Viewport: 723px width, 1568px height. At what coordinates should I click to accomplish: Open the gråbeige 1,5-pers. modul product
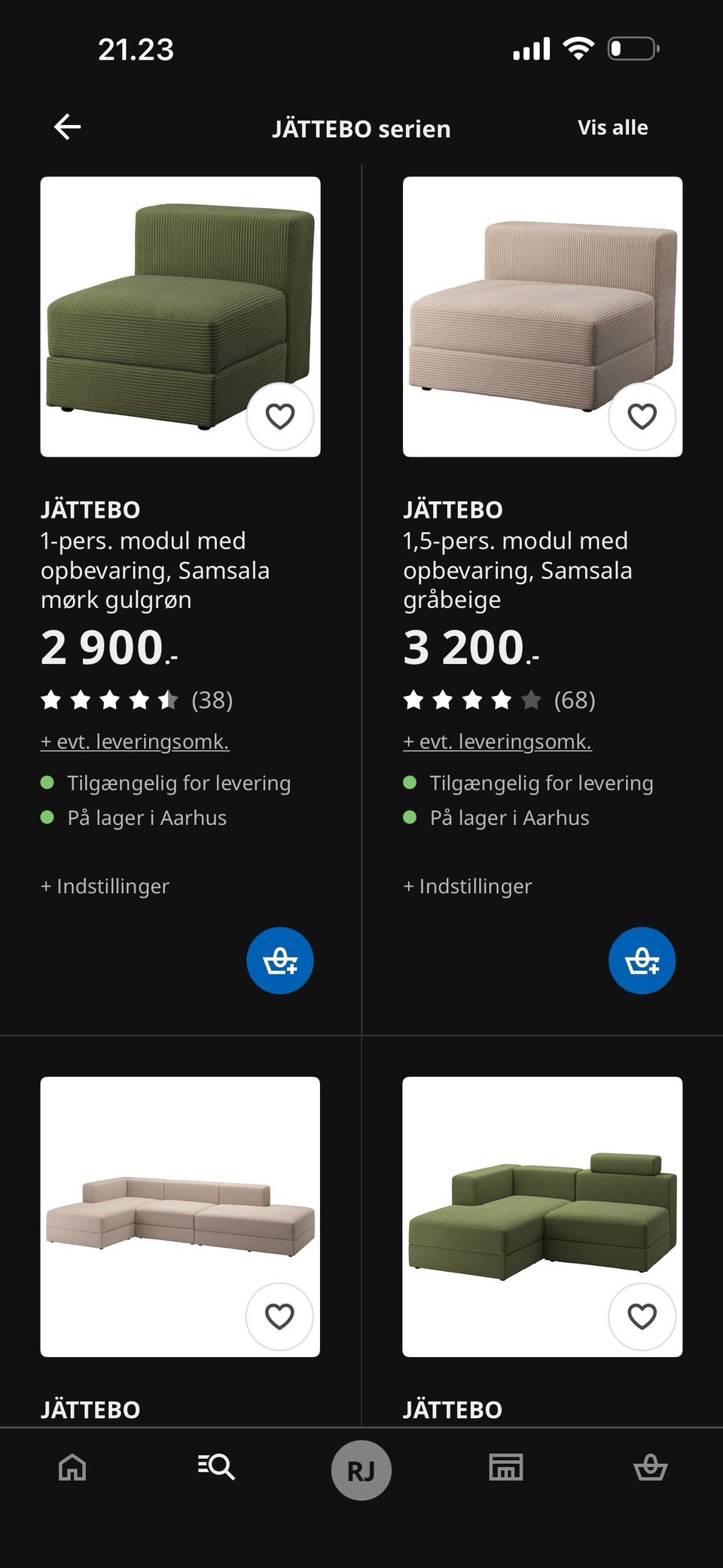click(x=542, y=316)
